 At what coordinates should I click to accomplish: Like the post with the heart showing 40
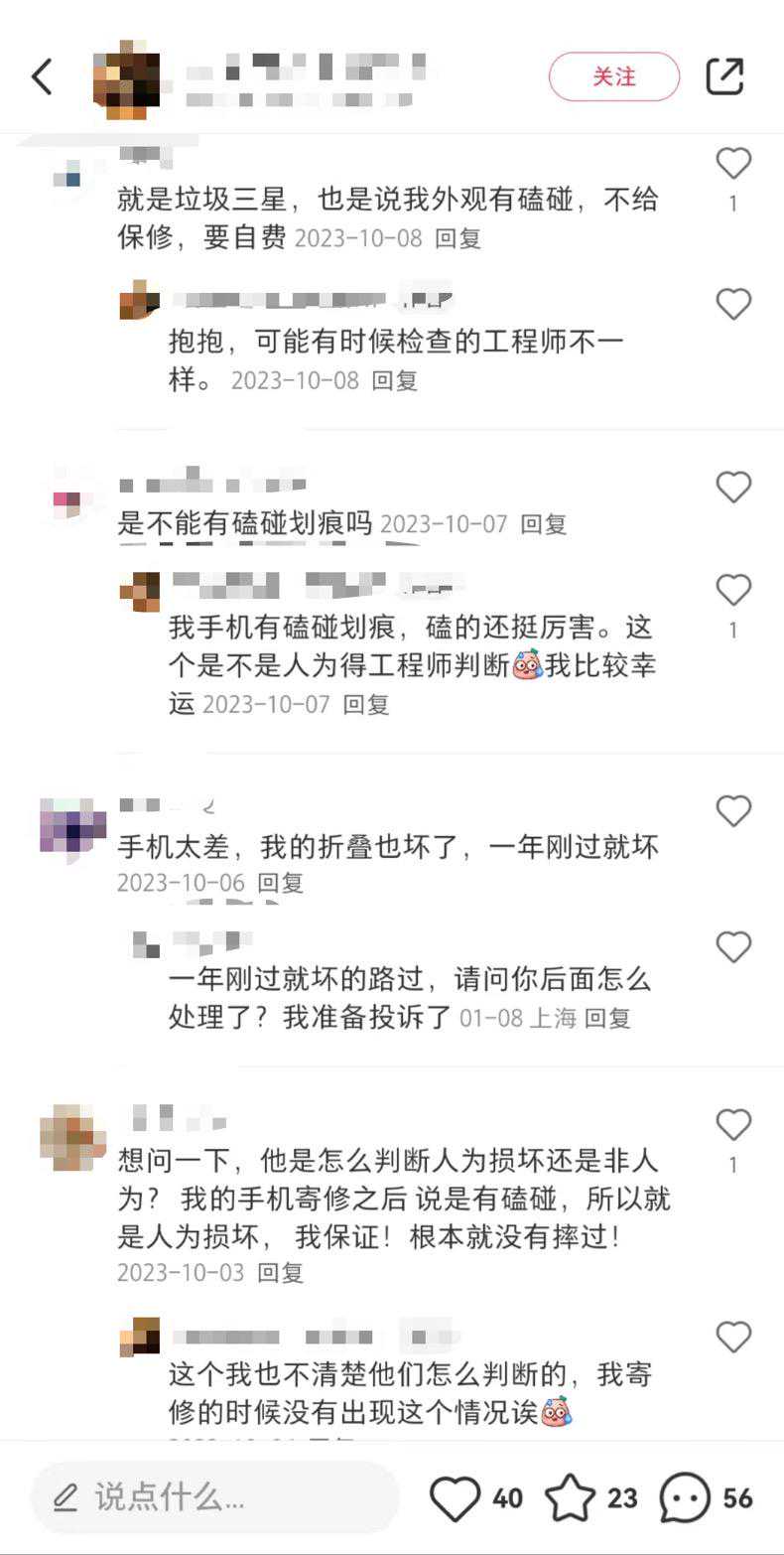[x=456, y=1497]
